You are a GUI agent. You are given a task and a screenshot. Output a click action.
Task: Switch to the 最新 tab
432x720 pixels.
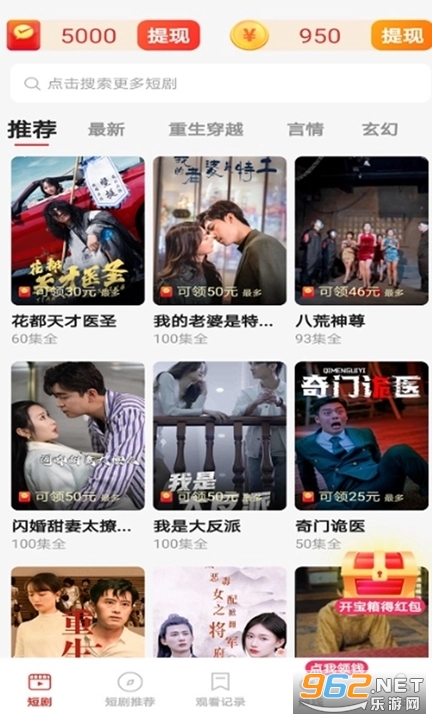click(x=106, y=129)
